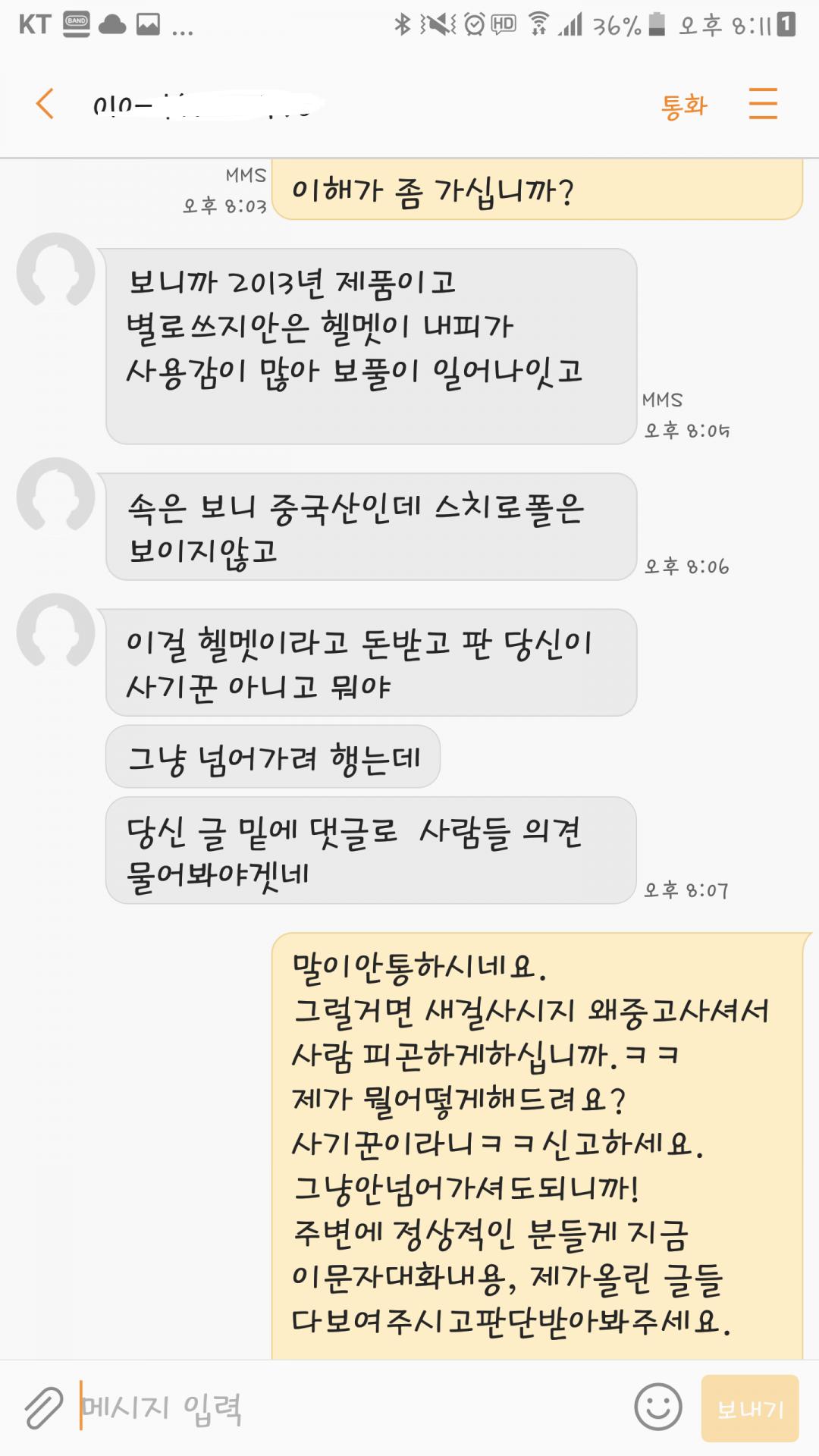Image resolution: width=819 pixels, height=1456 pixels.
Task: Open the hamburger menu
Action: [x=763, y=104]
